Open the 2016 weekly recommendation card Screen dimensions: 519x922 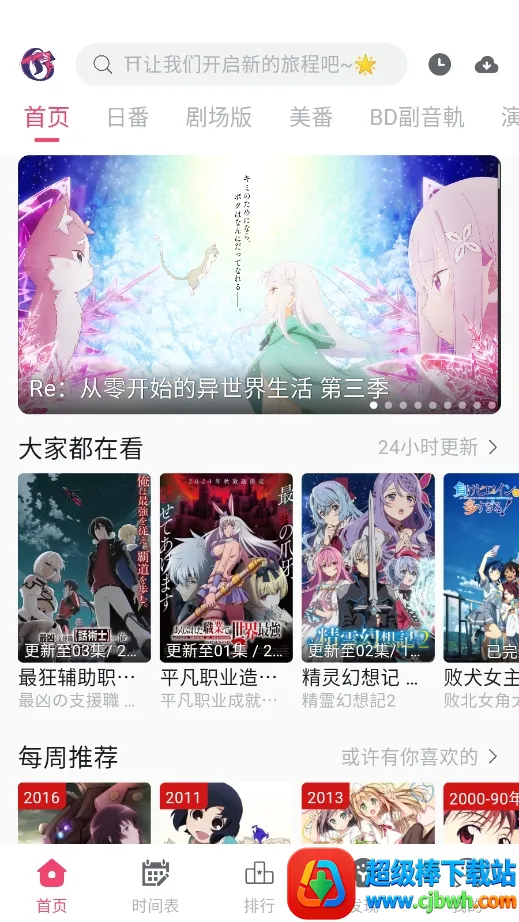84,813
